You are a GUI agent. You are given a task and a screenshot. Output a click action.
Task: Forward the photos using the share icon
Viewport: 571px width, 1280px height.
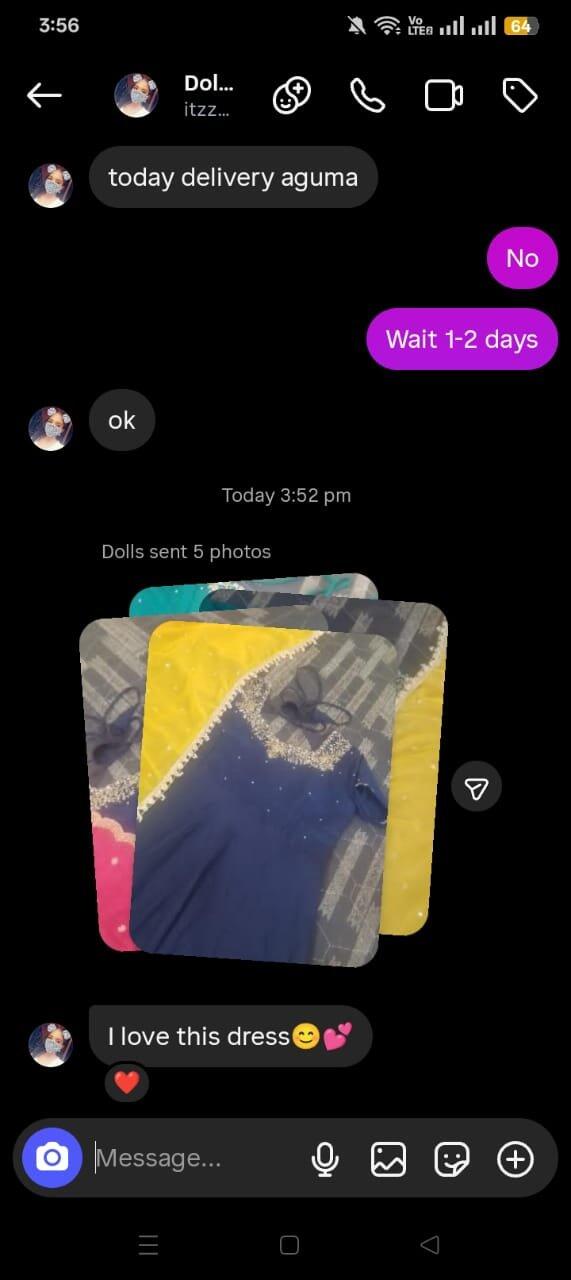476,789
